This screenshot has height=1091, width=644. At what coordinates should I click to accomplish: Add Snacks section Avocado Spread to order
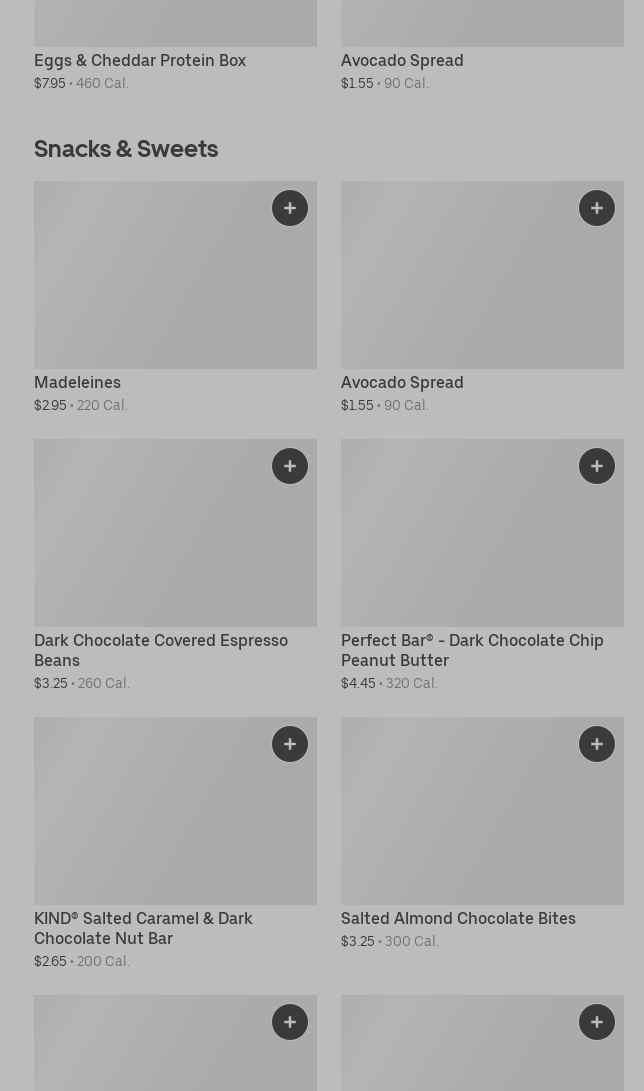597,208
